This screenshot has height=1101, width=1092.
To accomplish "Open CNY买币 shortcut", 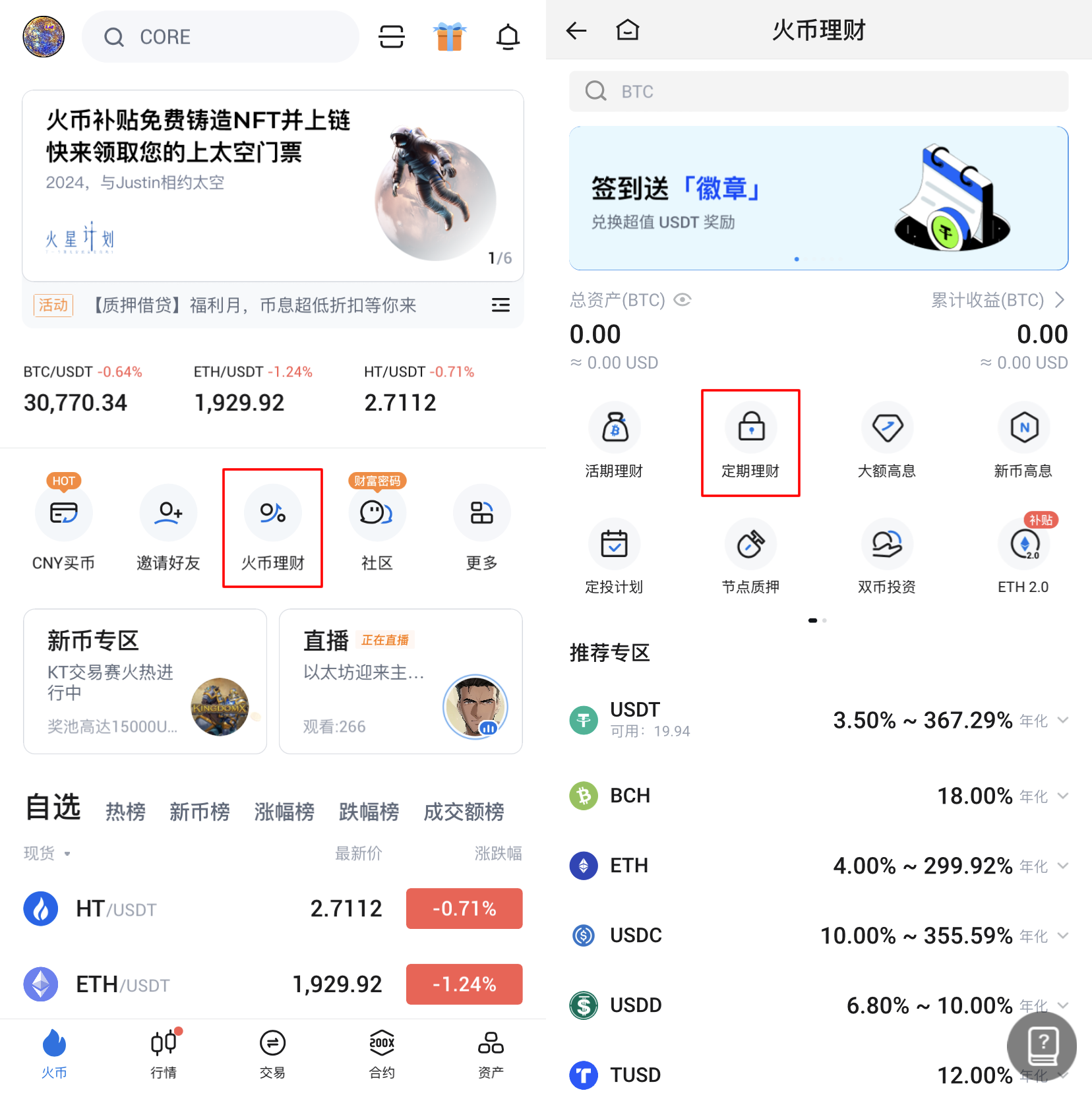I will pos(63,527).
